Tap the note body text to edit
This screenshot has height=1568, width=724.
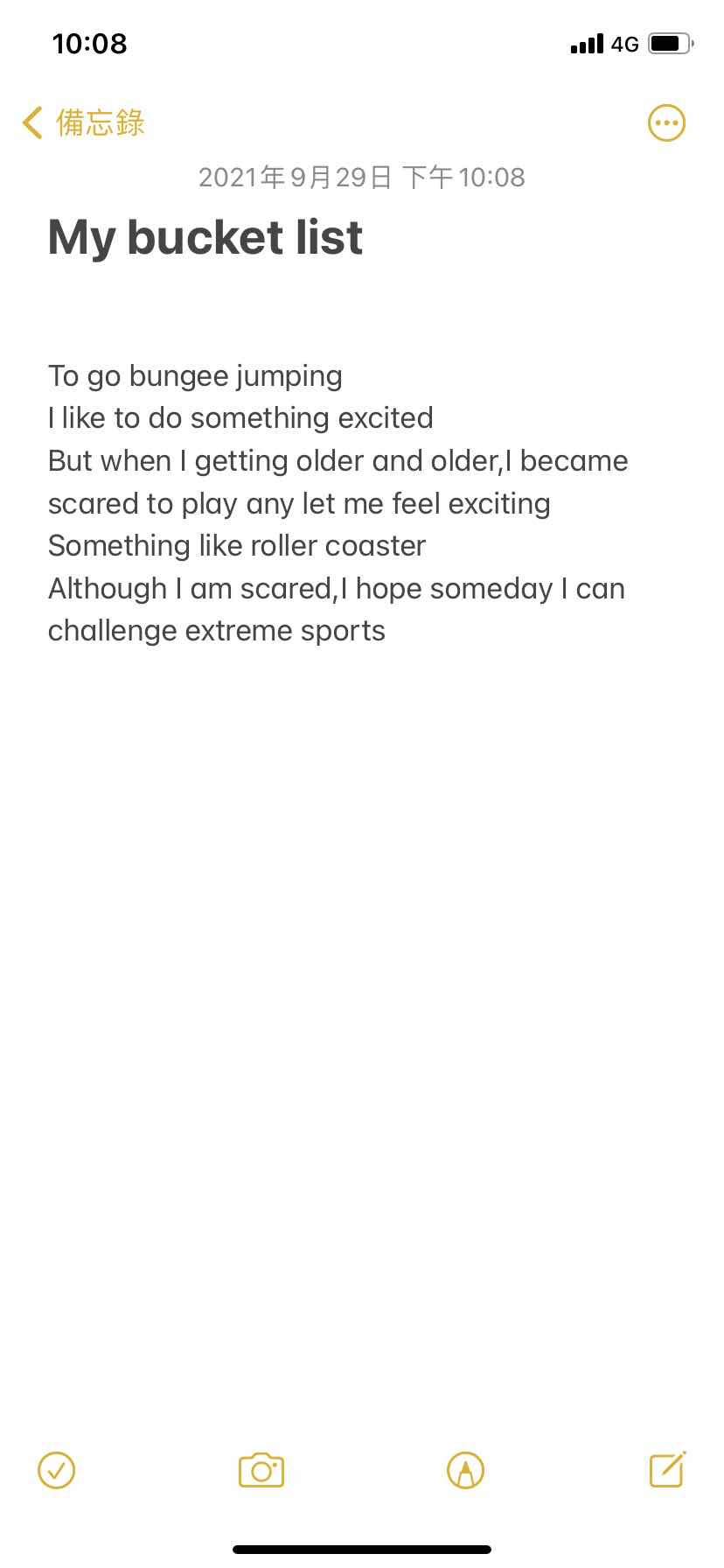338,503
